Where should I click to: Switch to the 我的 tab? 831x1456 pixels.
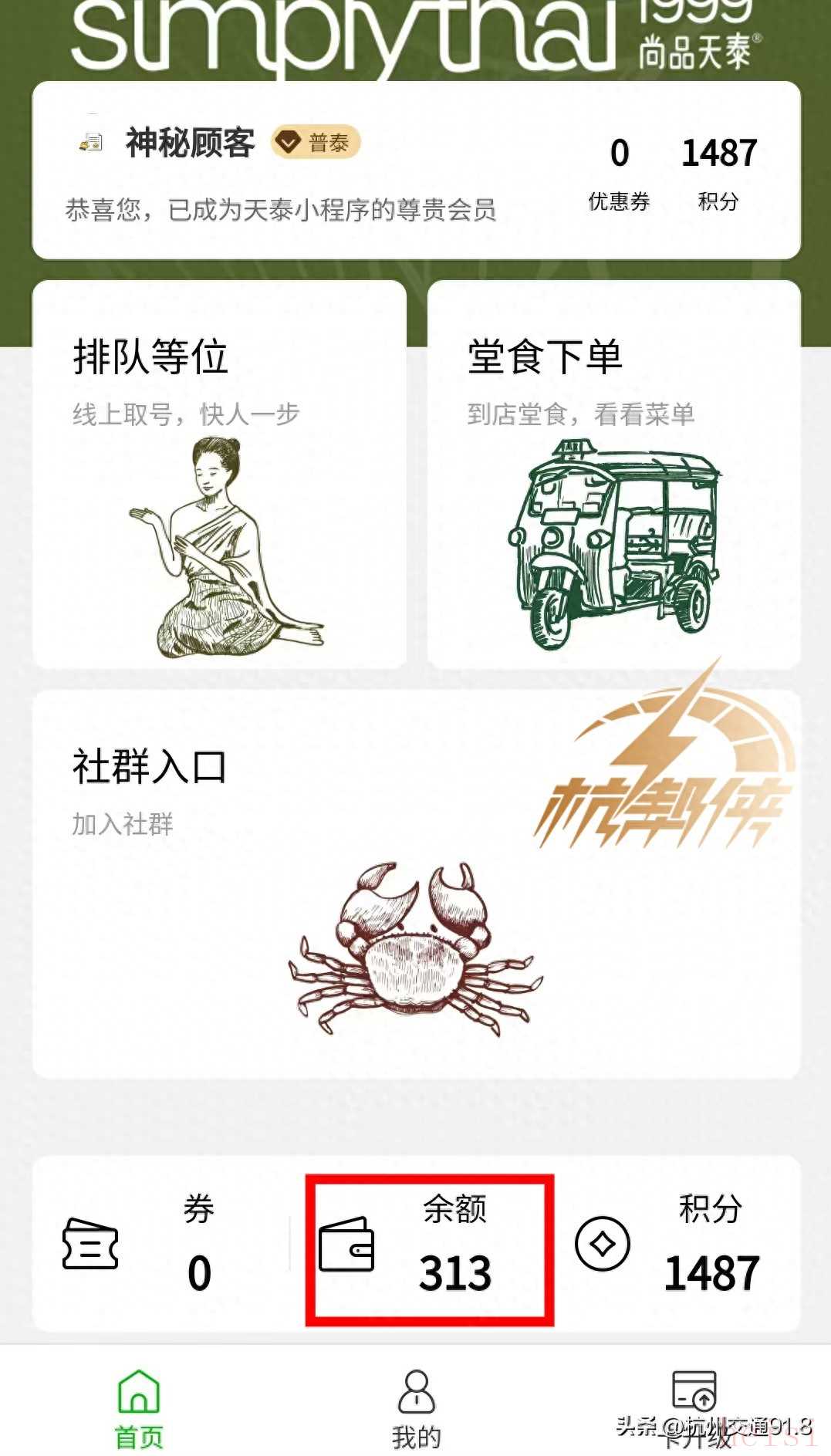coord(417,1407)
